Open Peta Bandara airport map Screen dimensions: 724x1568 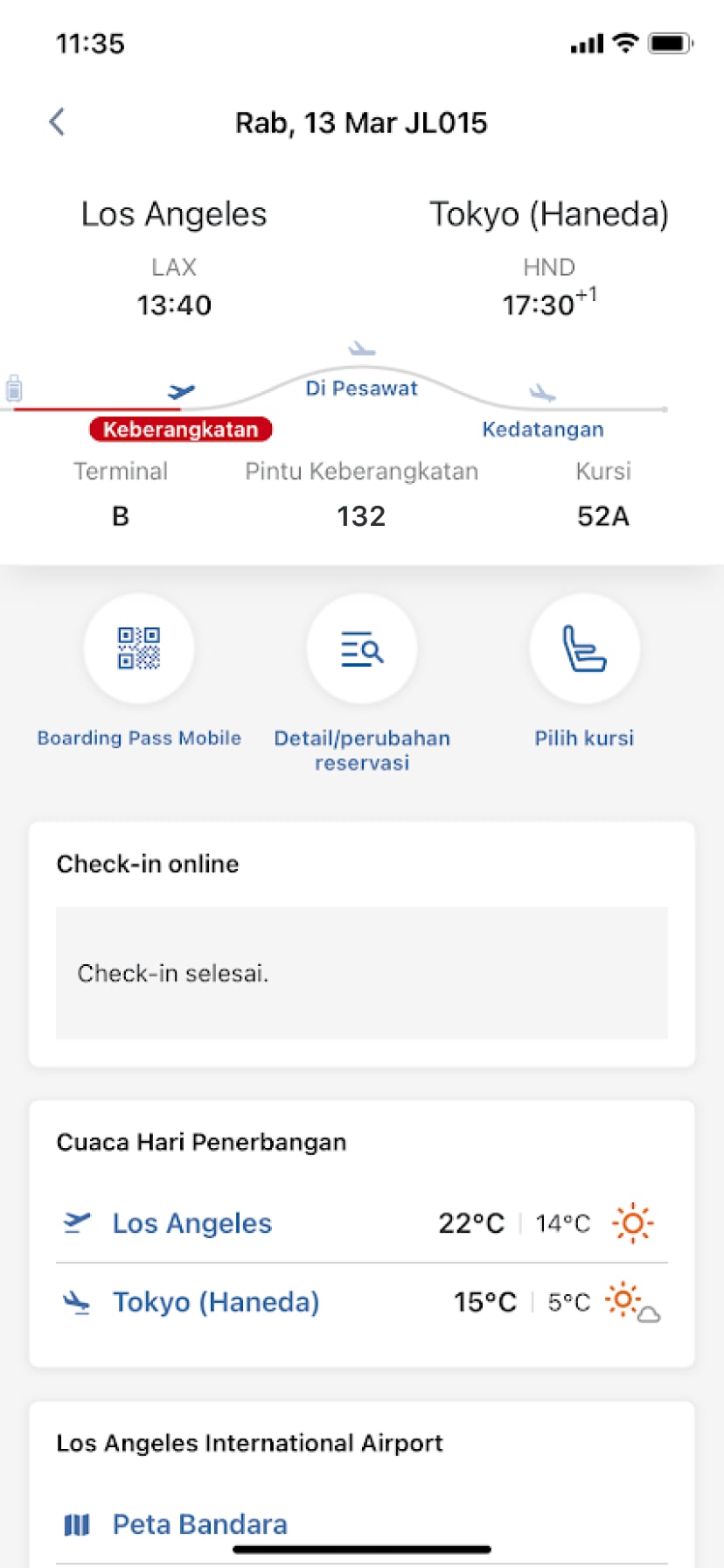(x=199, y=1524)
